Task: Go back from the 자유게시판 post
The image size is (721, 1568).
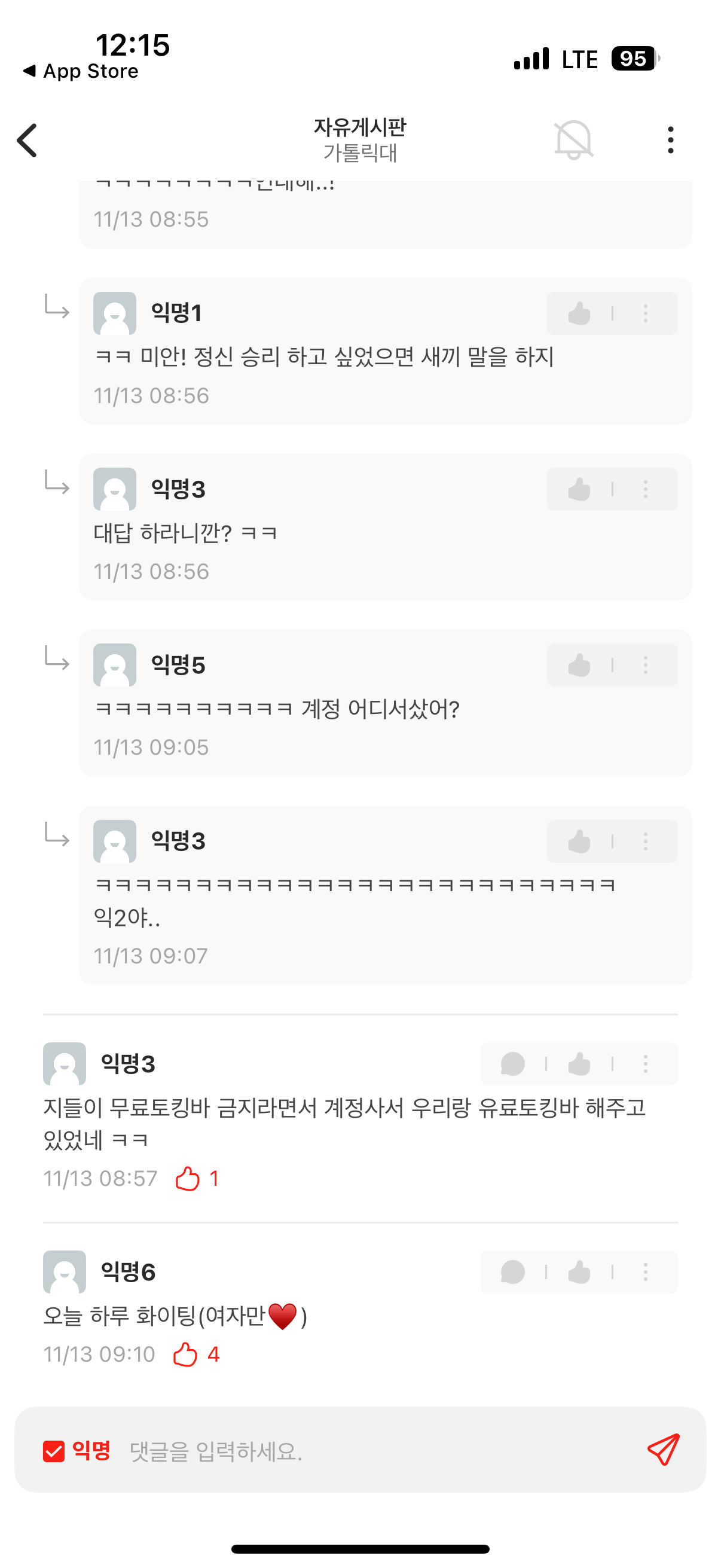Action: [28, 140]
